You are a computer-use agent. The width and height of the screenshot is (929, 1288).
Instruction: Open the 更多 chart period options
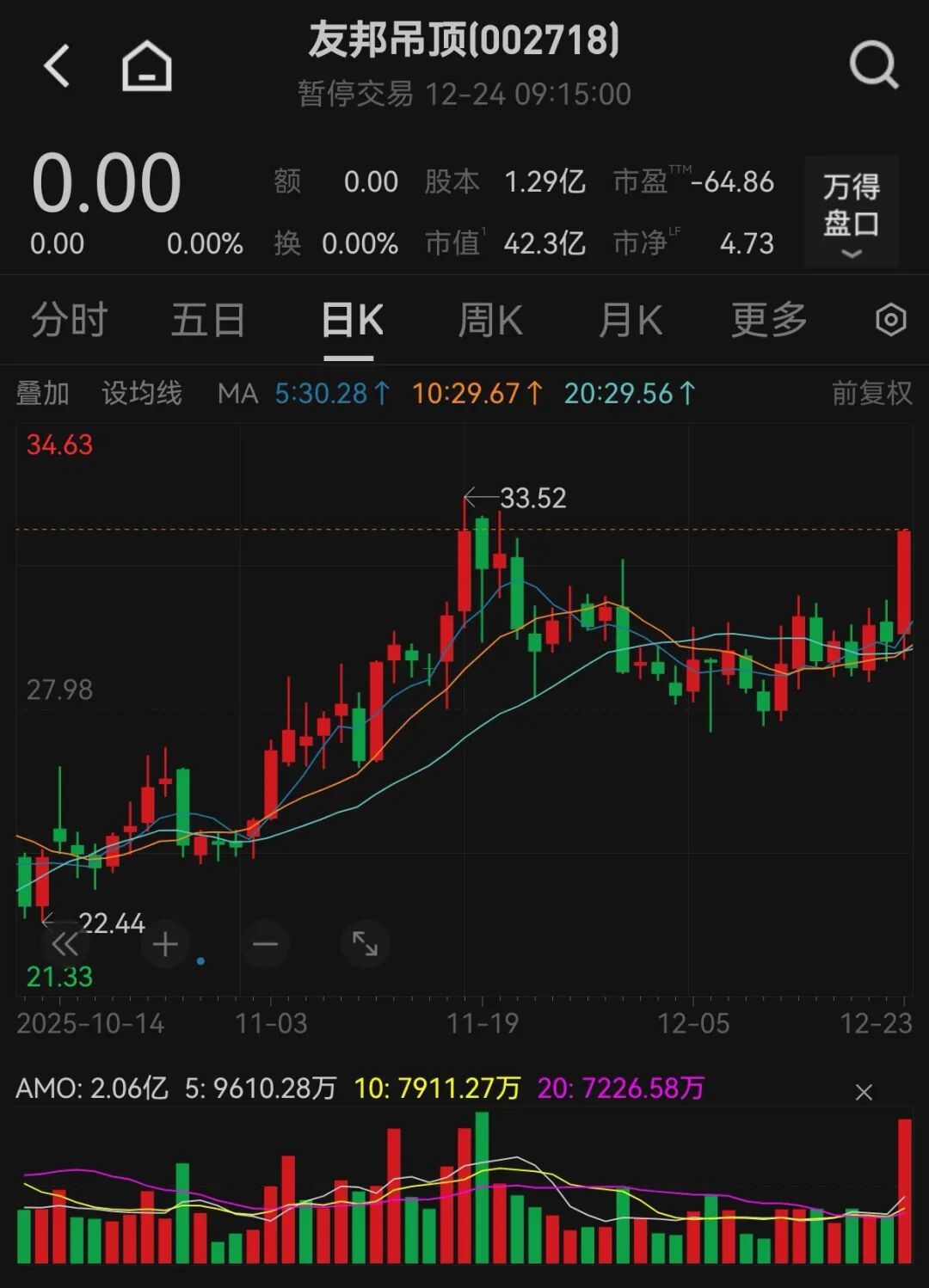769,321
